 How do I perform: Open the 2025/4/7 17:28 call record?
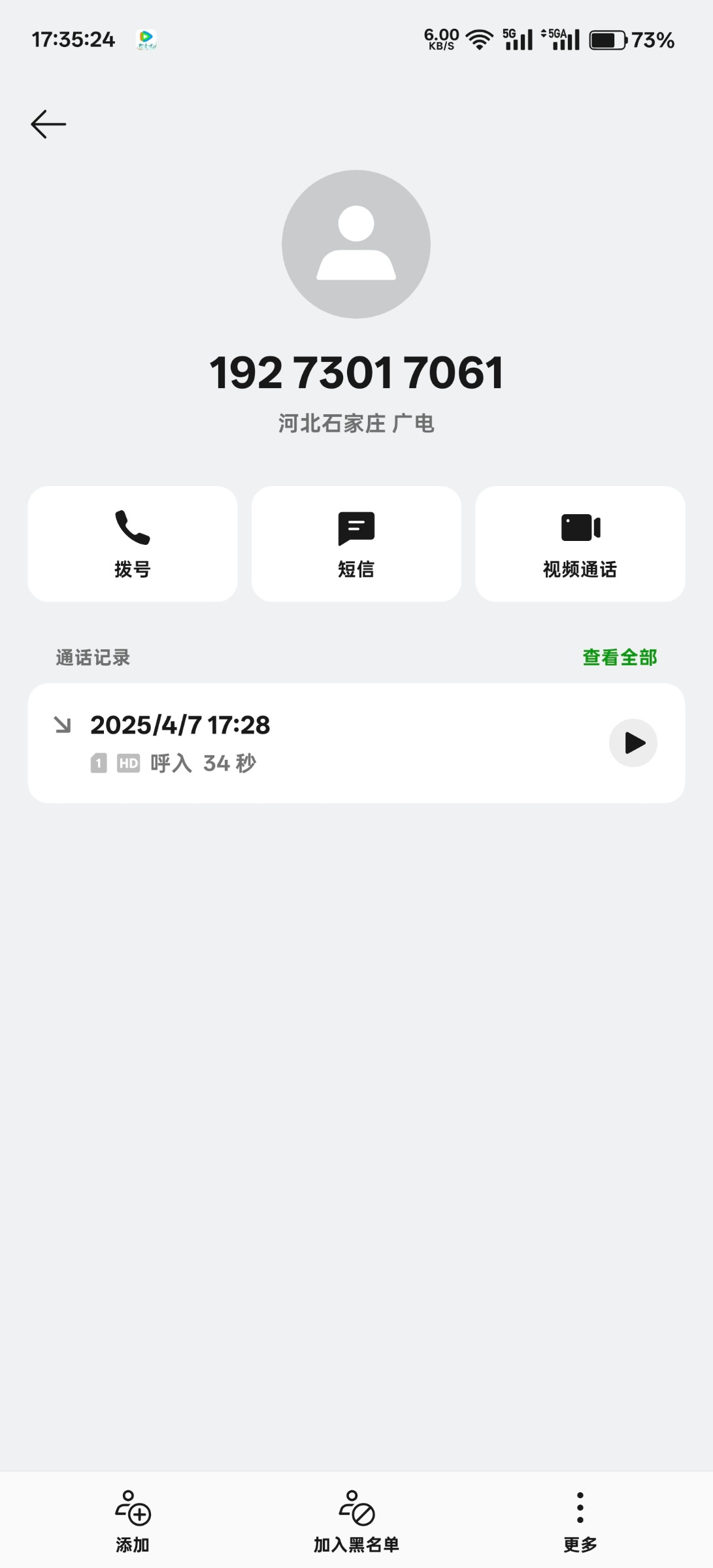(356, 743)
